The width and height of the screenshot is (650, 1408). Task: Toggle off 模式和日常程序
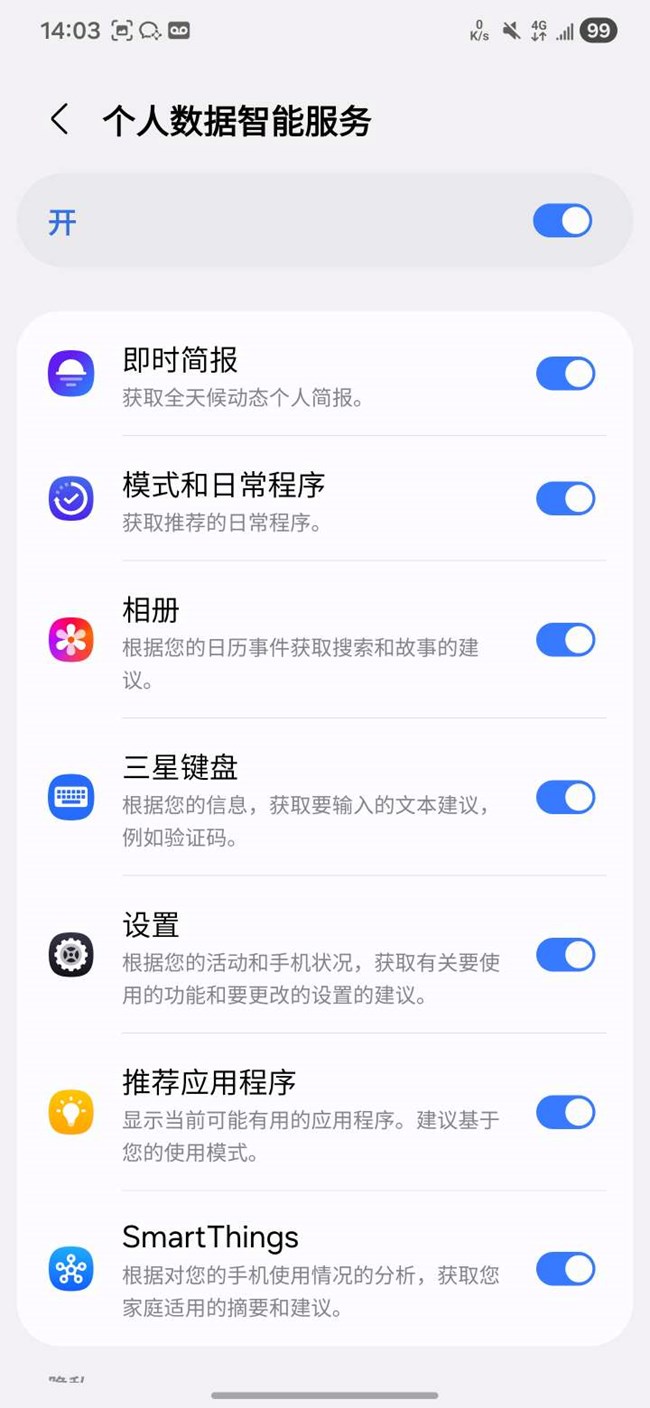[x=566, y=498]
